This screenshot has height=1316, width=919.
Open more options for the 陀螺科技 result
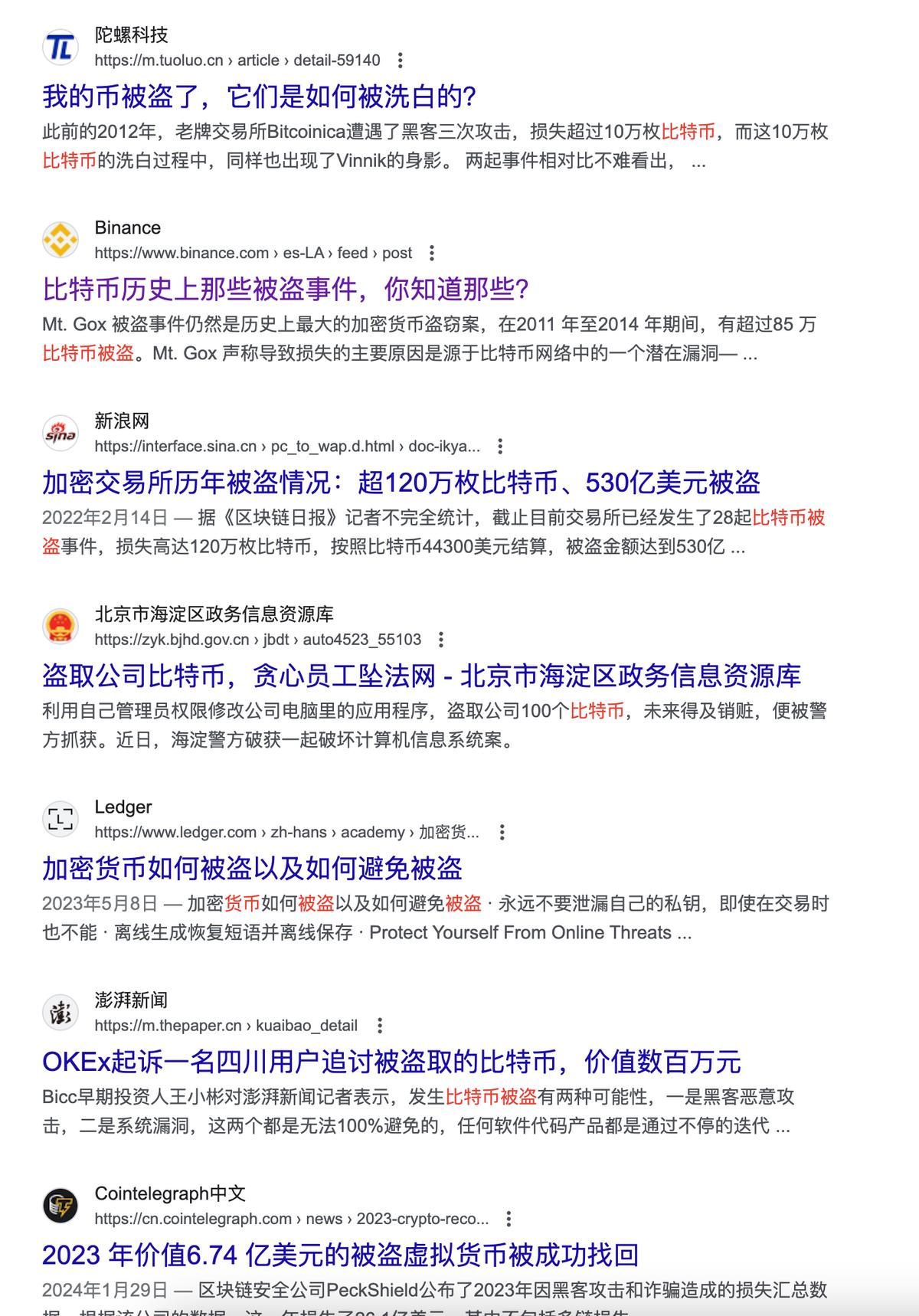point(400,61)
